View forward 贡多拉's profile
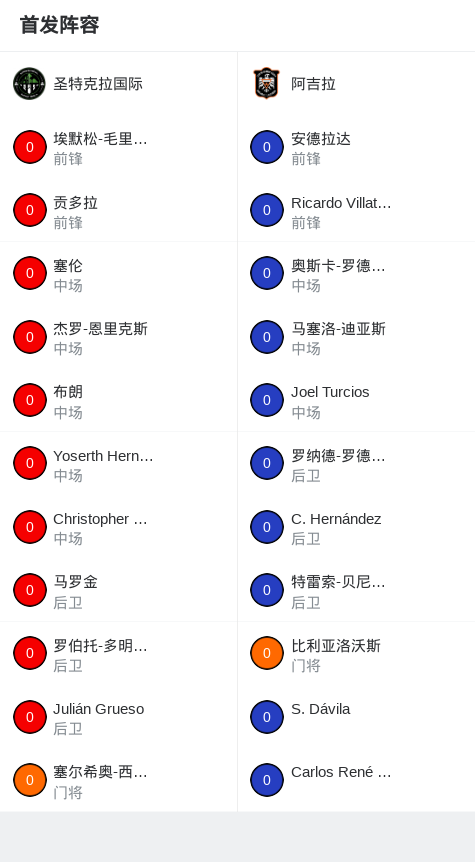 tap(119, 210)
